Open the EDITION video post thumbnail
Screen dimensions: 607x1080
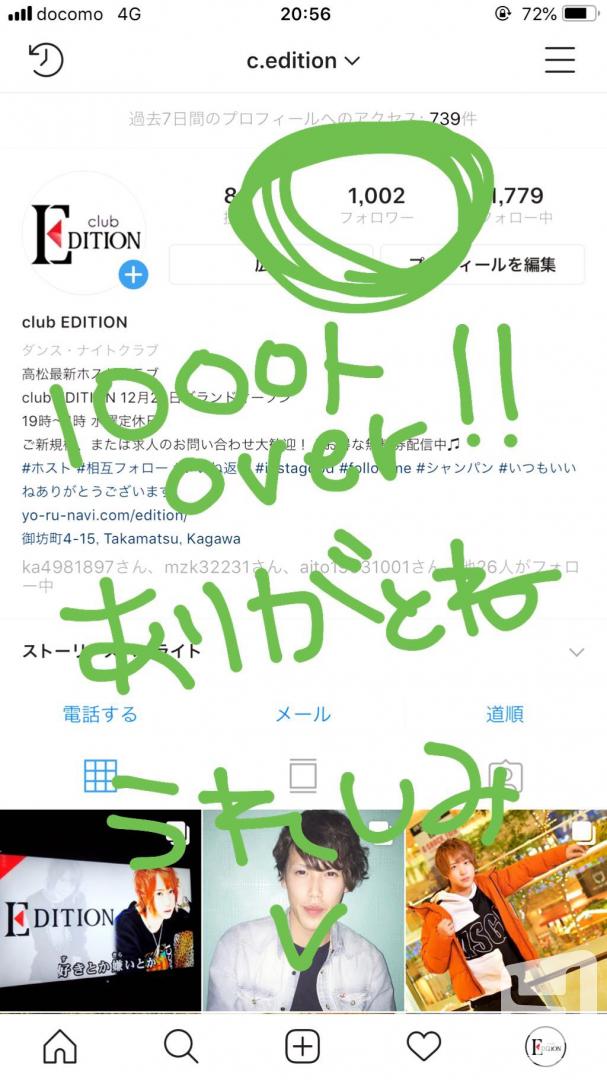pyautogui.click(x=100, y=911)
